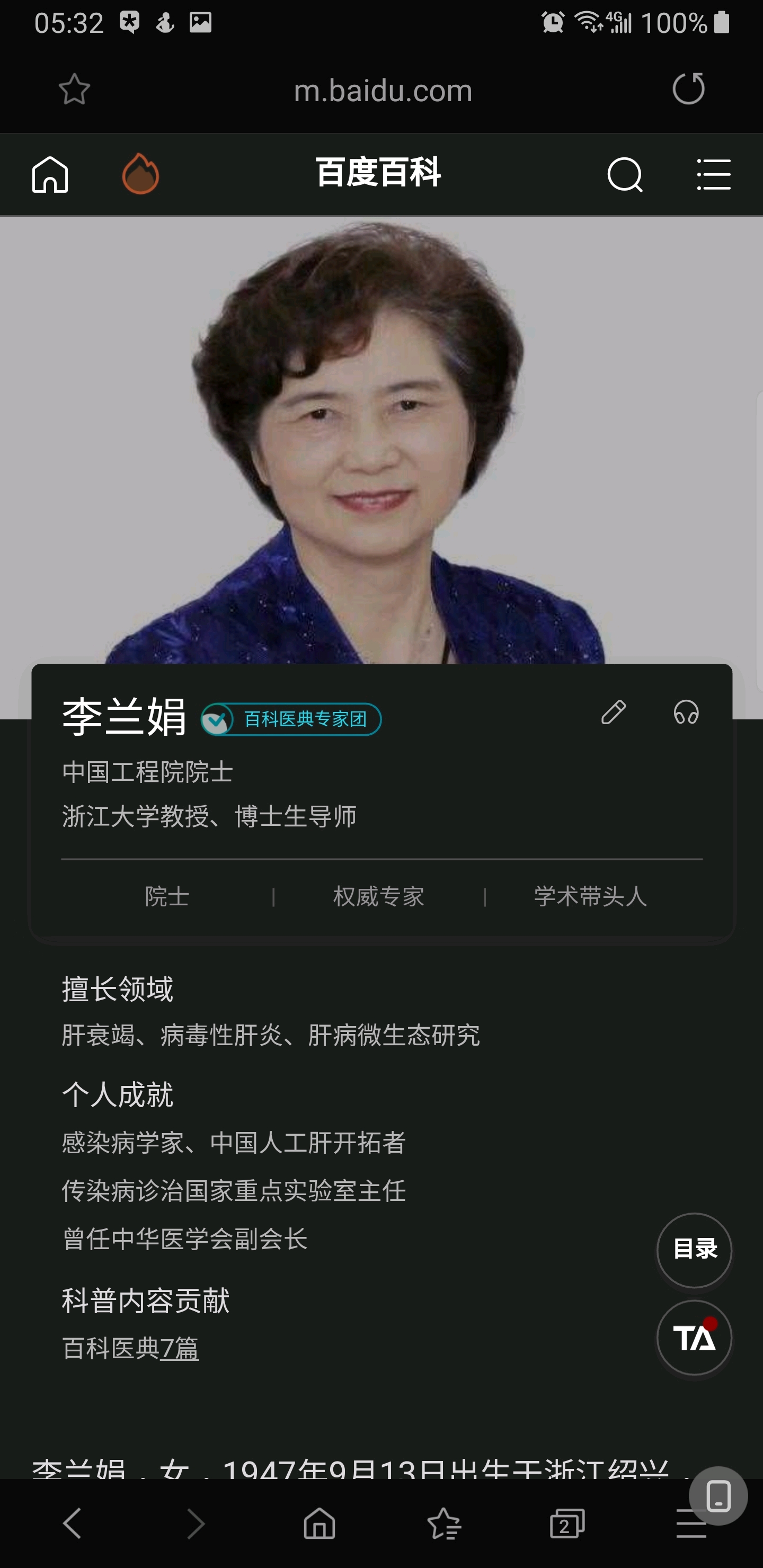Screen dimensions: 763x1568
Task: Bookmark this page with the star icon
Action: [74, 90]
